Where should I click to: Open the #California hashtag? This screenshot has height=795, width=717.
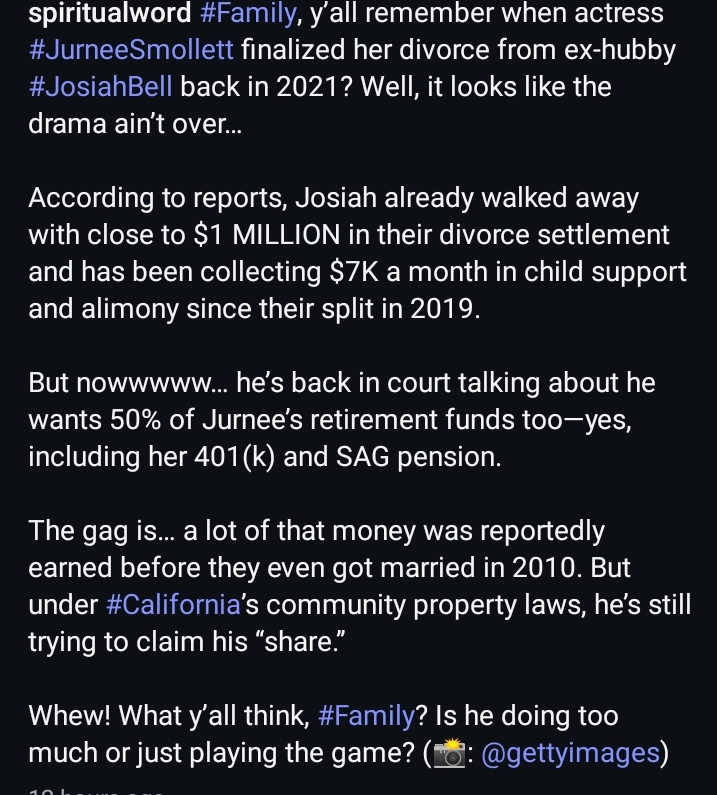(174, 605)
